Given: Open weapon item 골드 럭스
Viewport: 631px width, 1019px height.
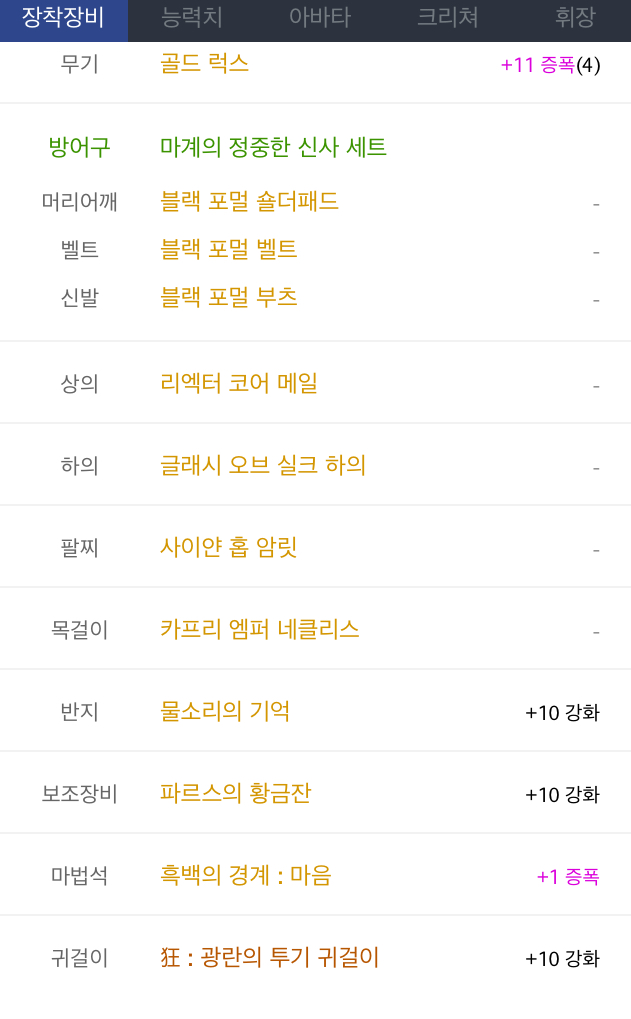Looking at the screenshot, I should pos(204,64).
